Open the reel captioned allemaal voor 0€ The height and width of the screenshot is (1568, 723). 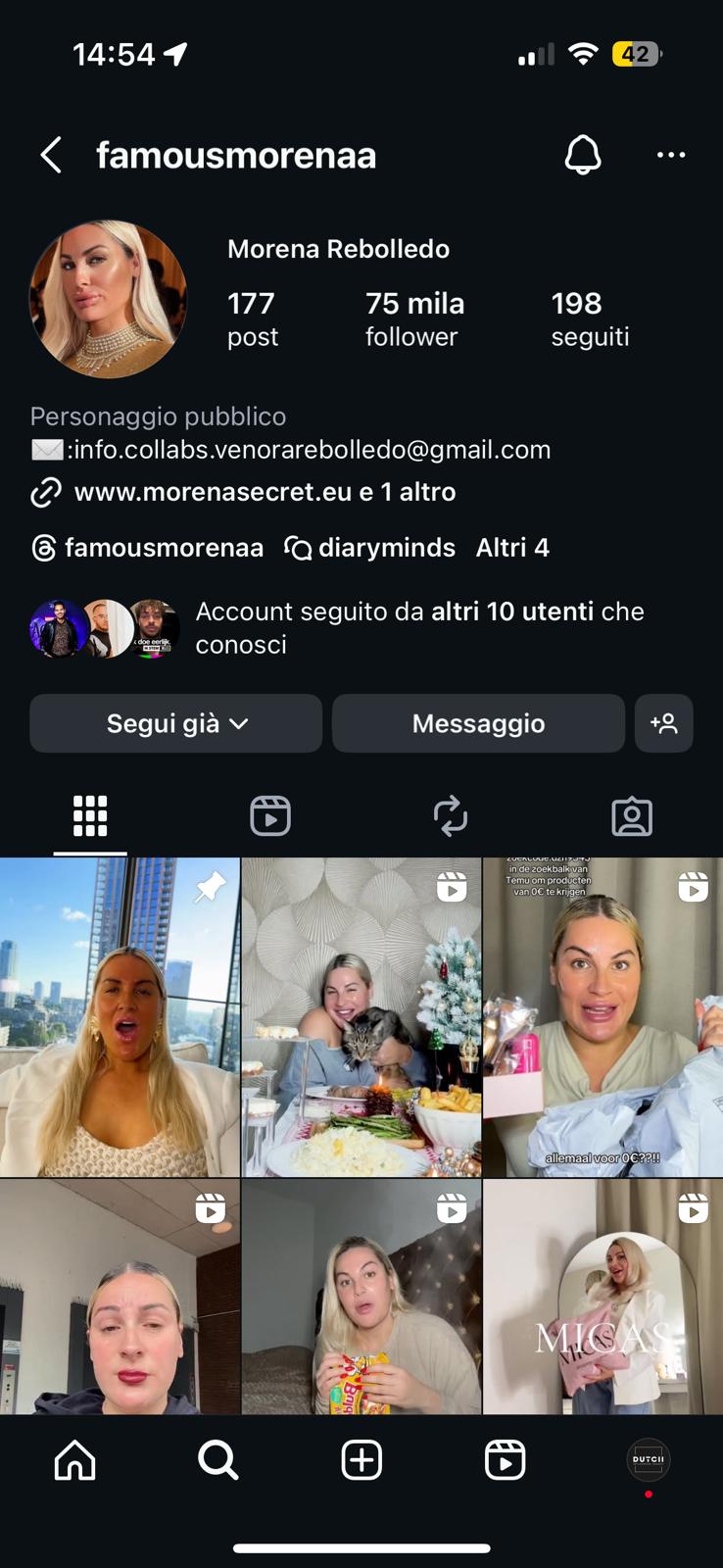(602, 1017)
